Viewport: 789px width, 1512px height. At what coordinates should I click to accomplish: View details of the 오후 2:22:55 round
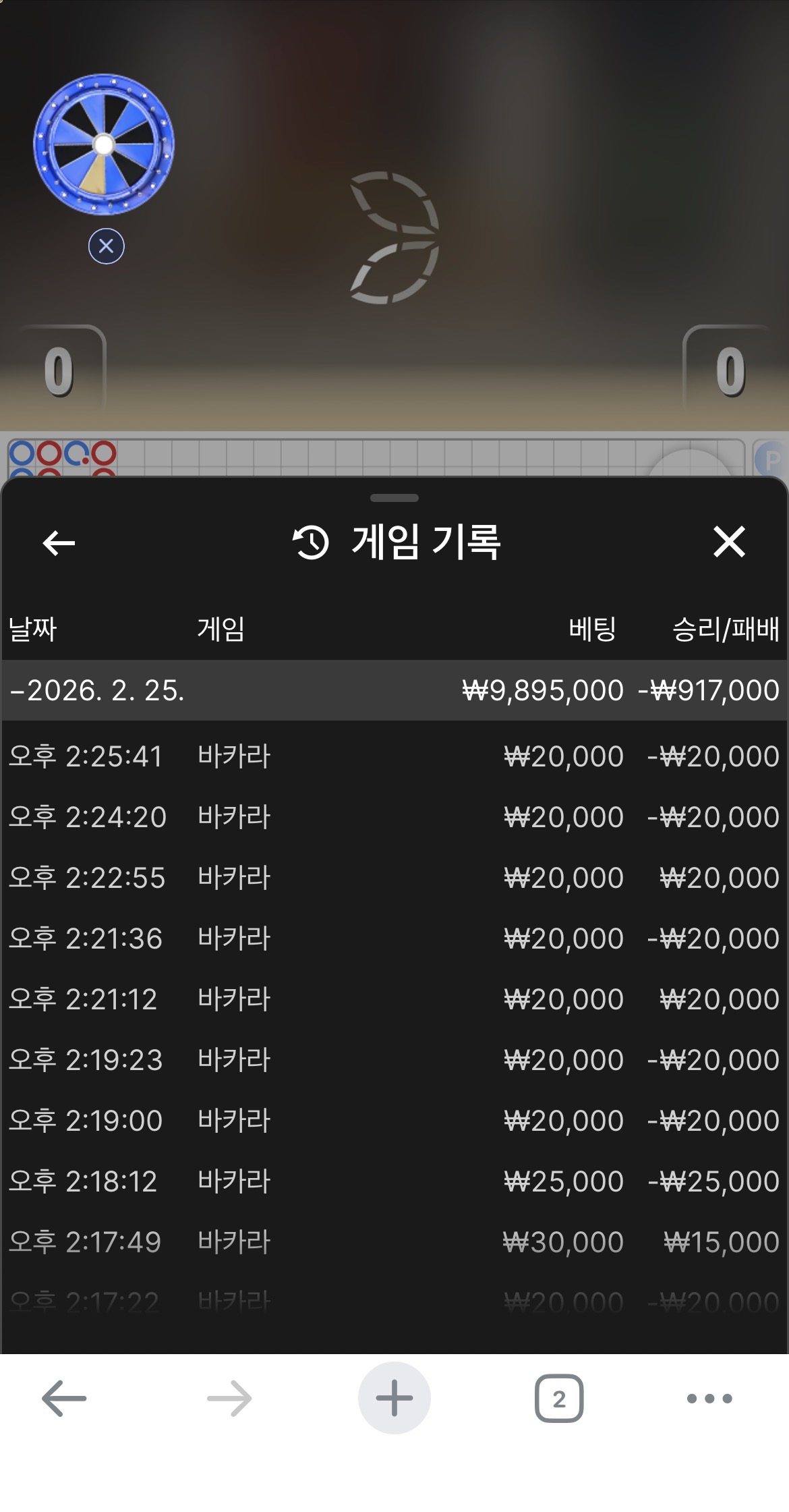pos(394,878)
